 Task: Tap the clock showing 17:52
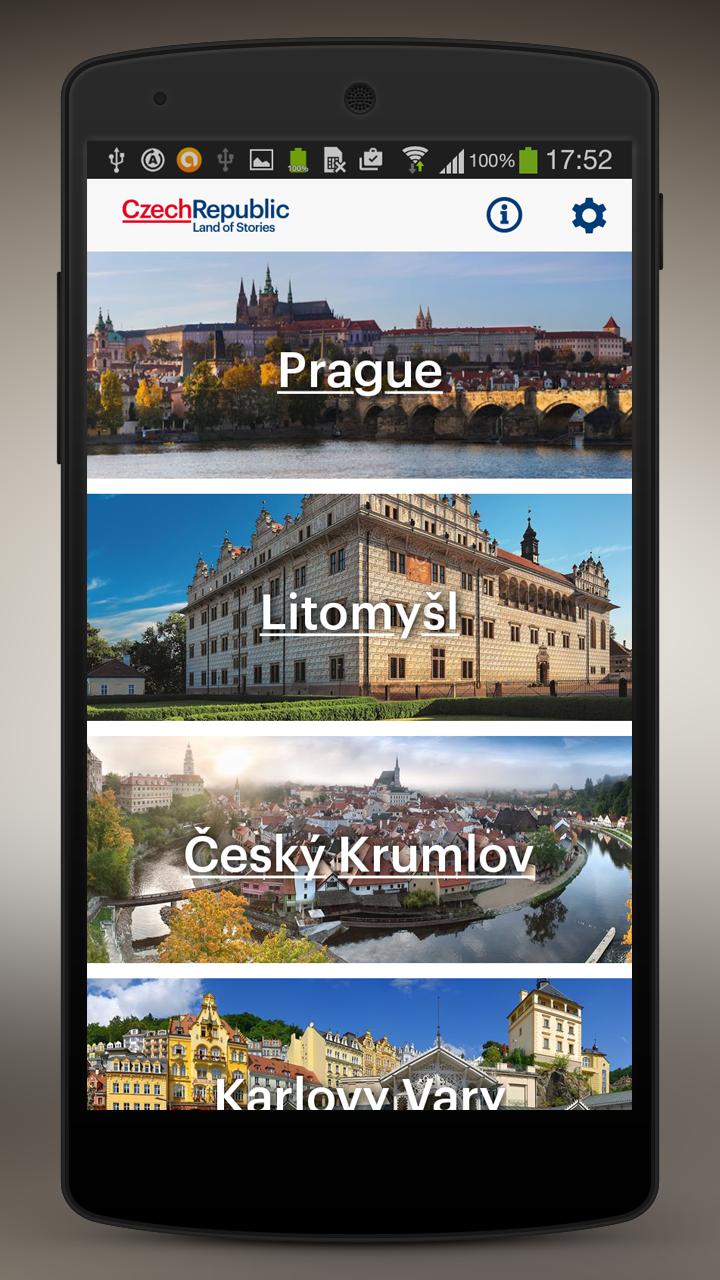577,158
